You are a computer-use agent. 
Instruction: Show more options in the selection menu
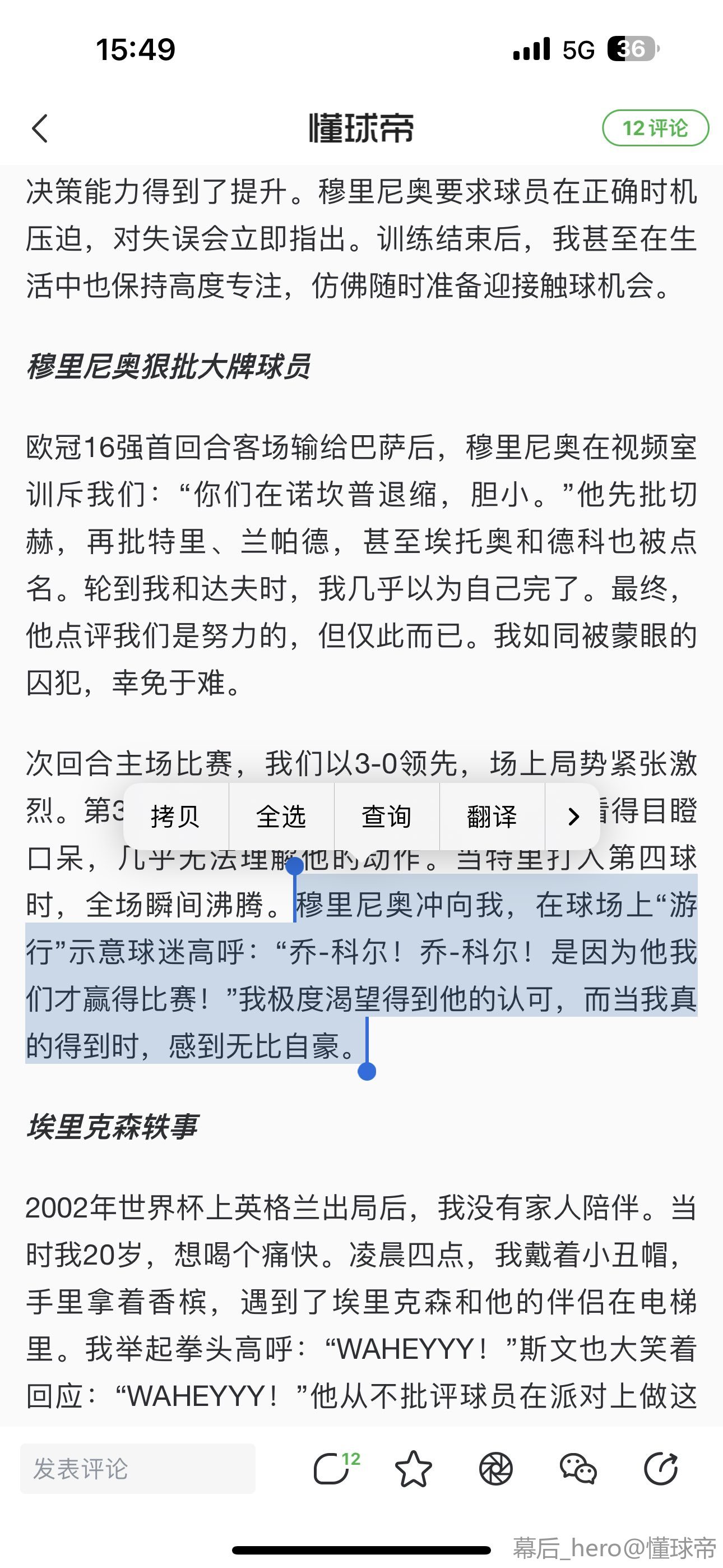pyautogui.click(x=573, y=817)
